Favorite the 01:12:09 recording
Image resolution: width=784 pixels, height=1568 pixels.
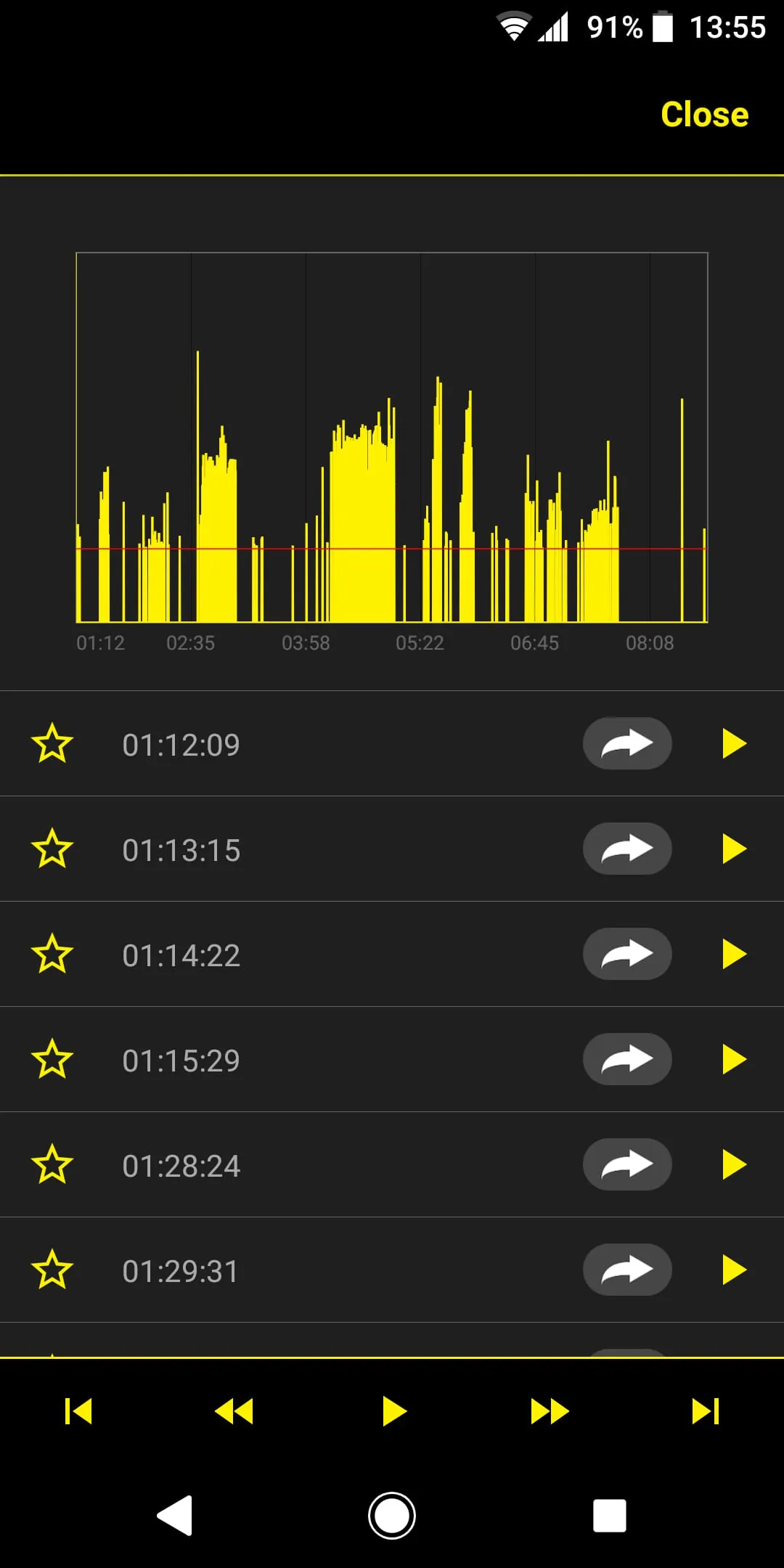coord(52,743)
